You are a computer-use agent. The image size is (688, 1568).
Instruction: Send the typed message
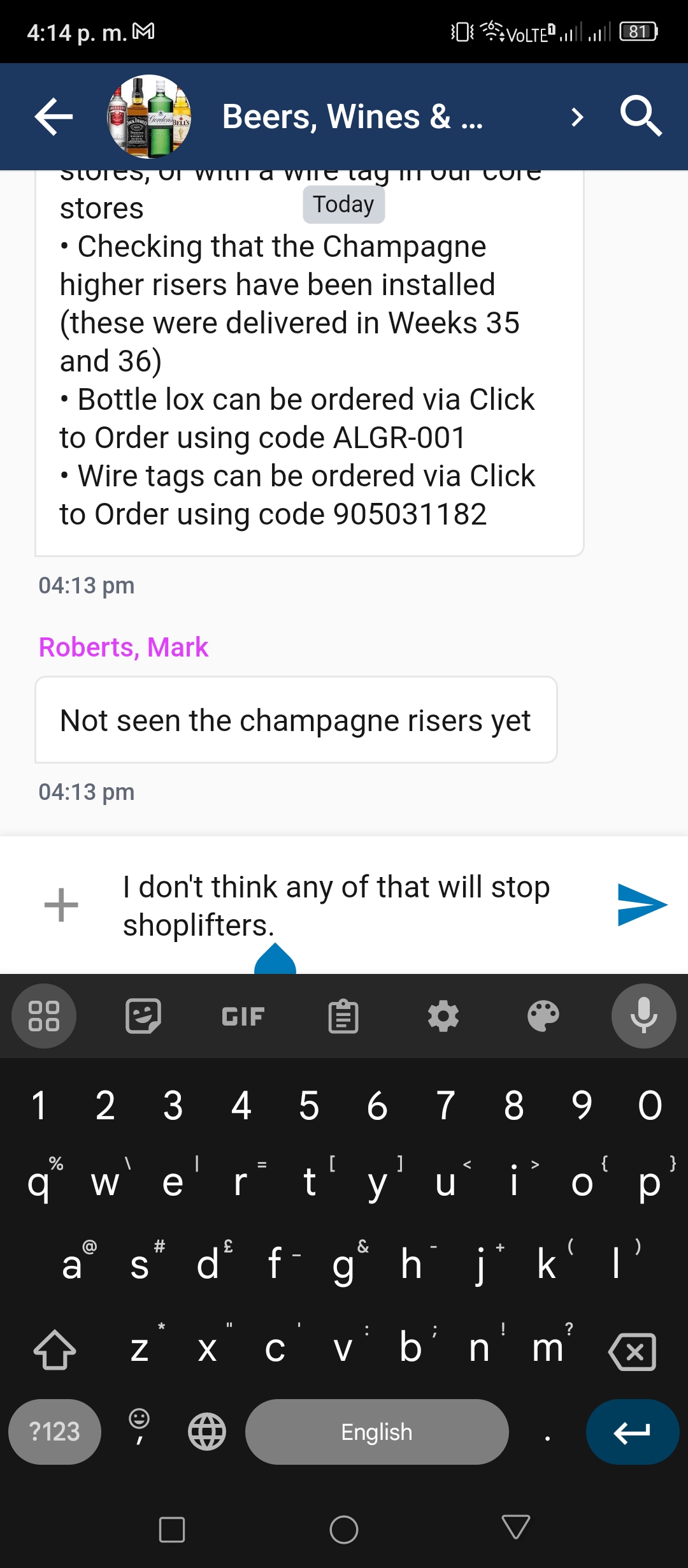tap(641, 905)
